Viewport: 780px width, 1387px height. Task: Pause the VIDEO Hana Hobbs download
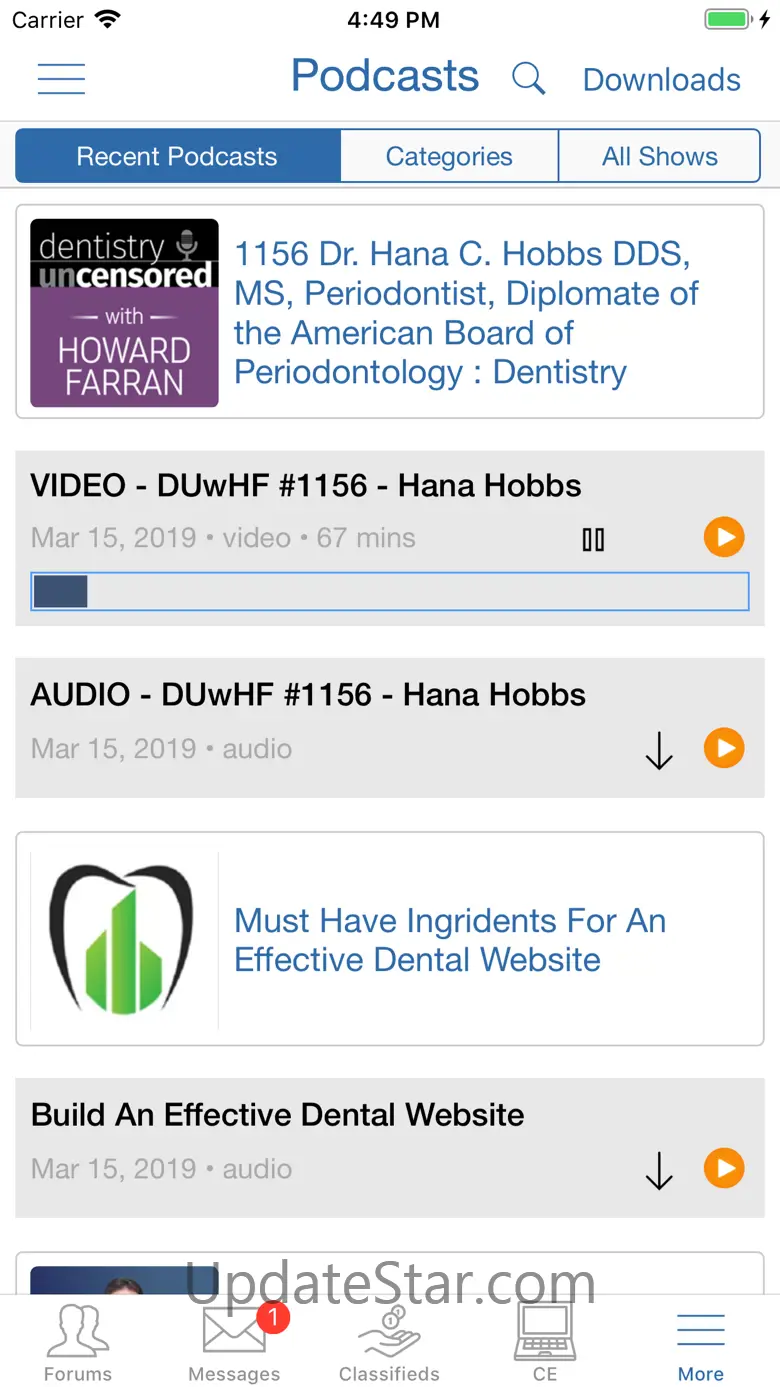point(593,540)
